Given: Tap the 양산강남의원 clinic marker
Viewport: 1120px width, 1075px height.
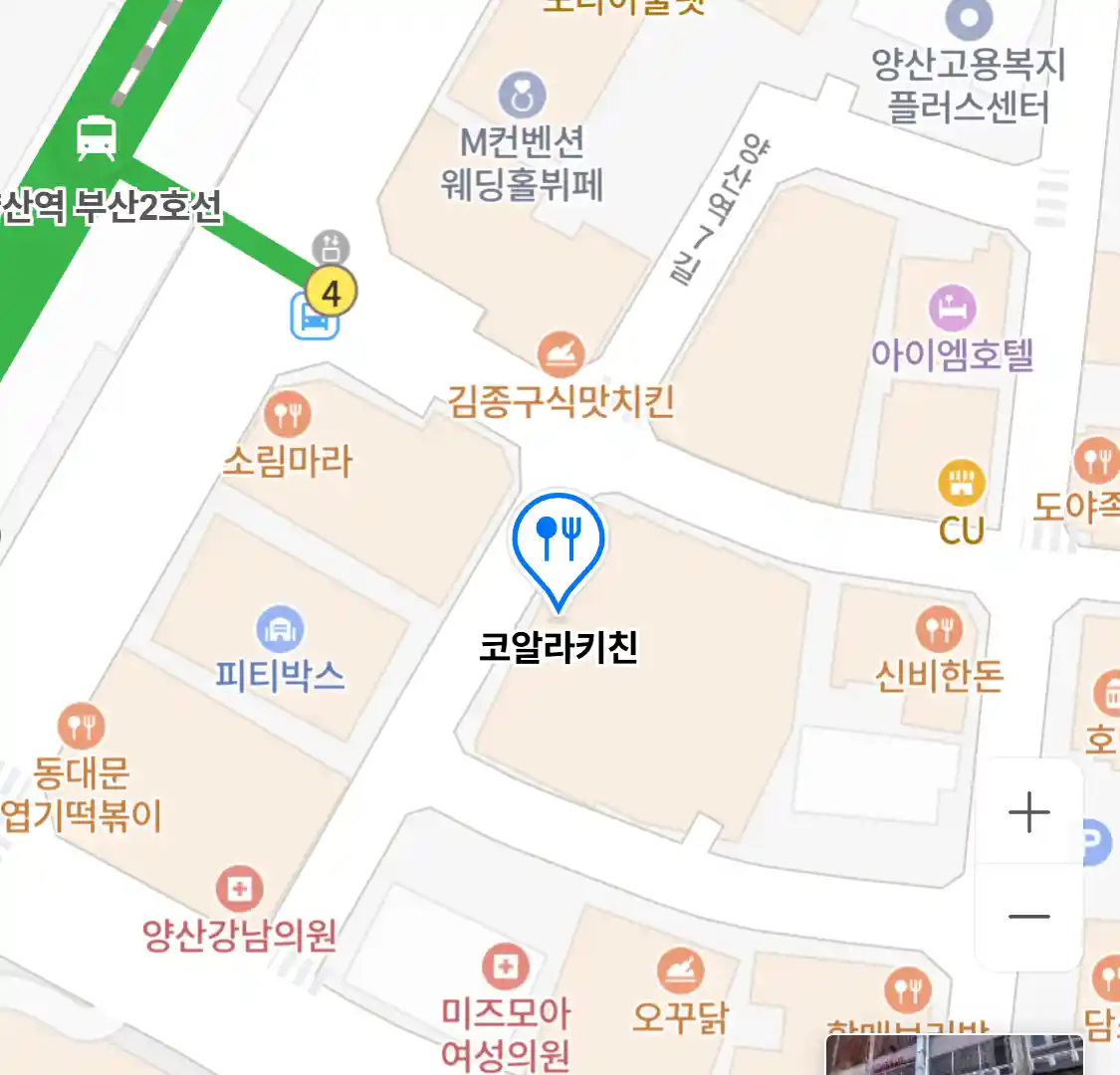Looking at the screenshot, I should point(240,888).
